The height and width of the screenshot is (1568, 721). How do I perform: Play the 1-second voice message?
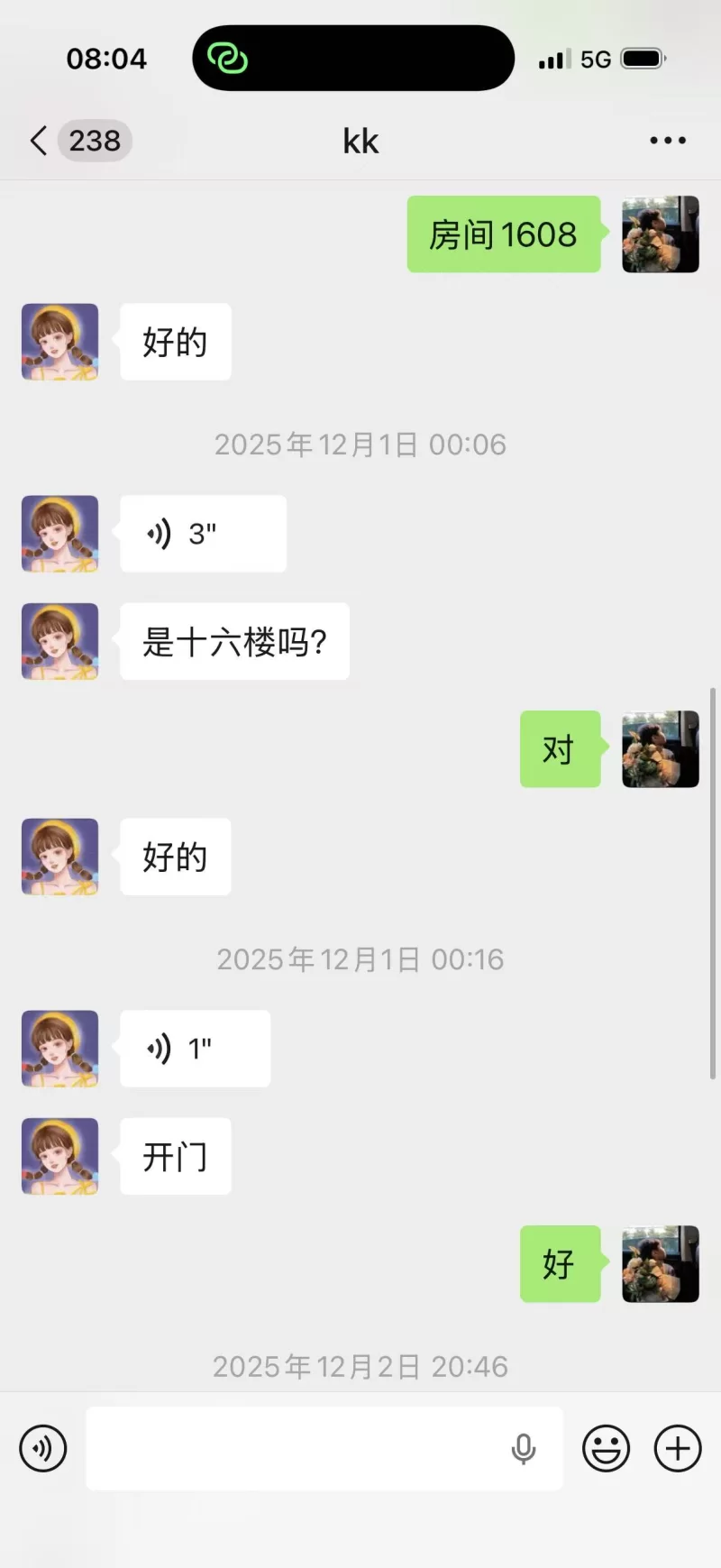[x=195, y=1049]
